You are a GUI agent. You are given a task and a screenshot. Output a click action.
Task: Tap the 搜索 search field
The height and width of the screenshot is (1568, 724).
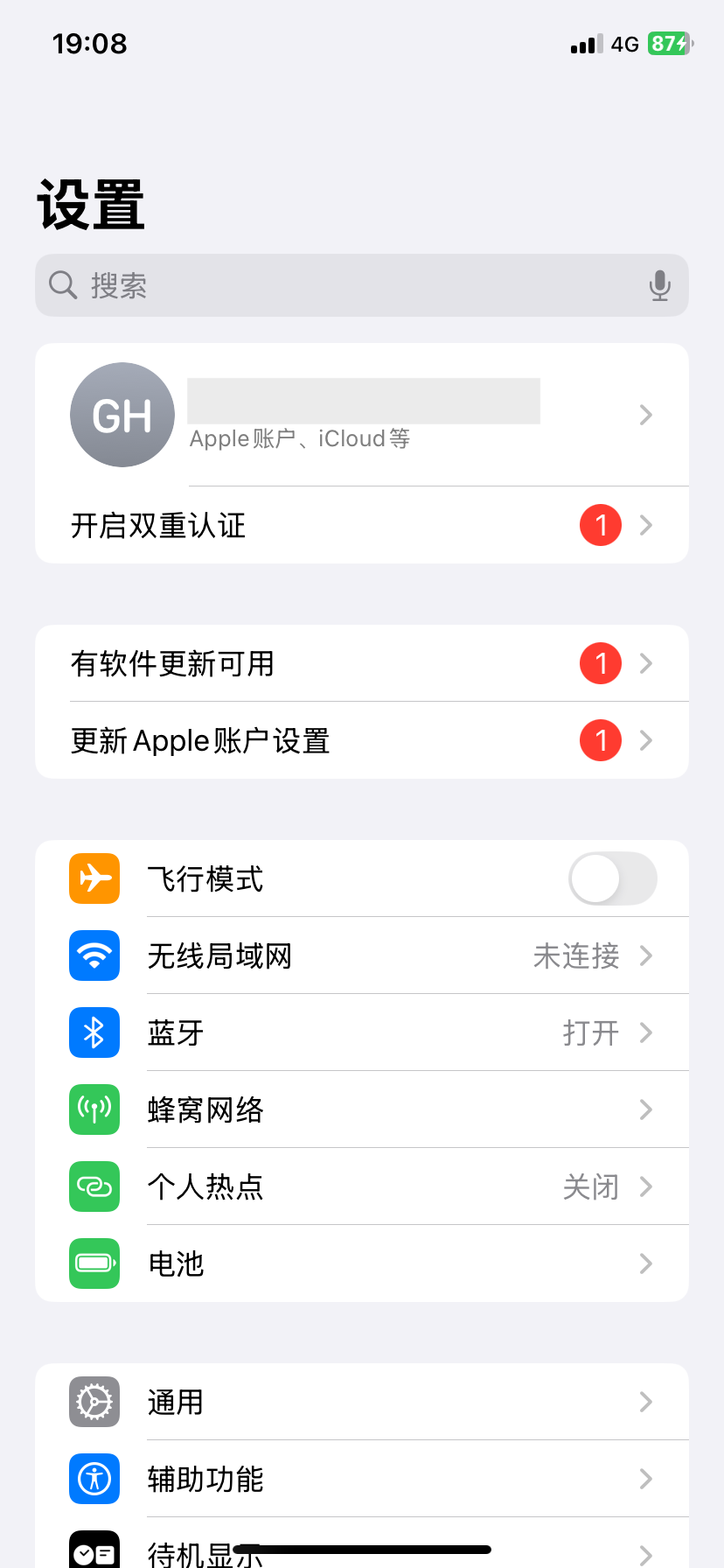(332, 285)
